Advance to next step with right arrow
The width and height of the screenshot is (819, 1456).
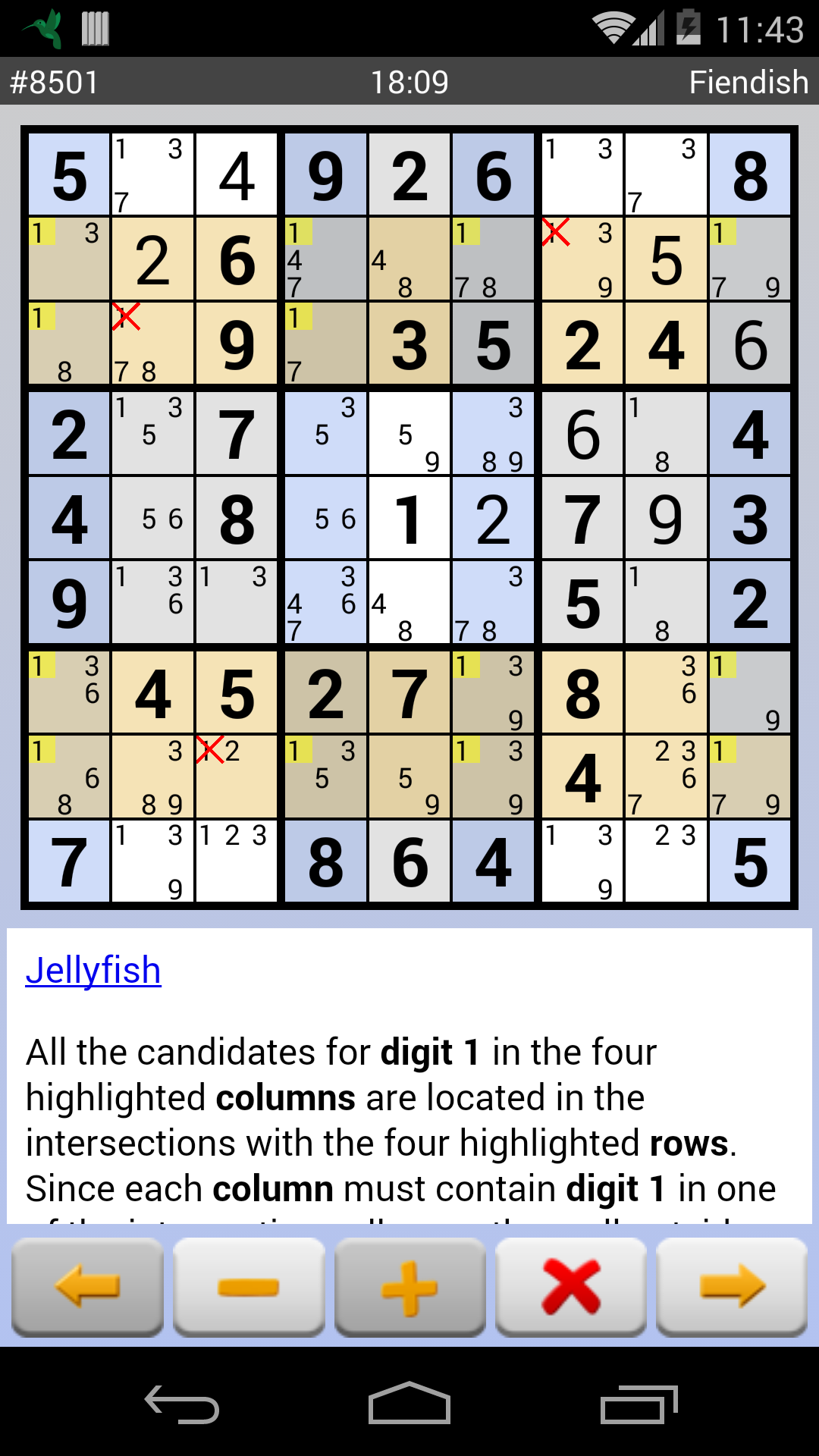click(x=732, y=1287)
